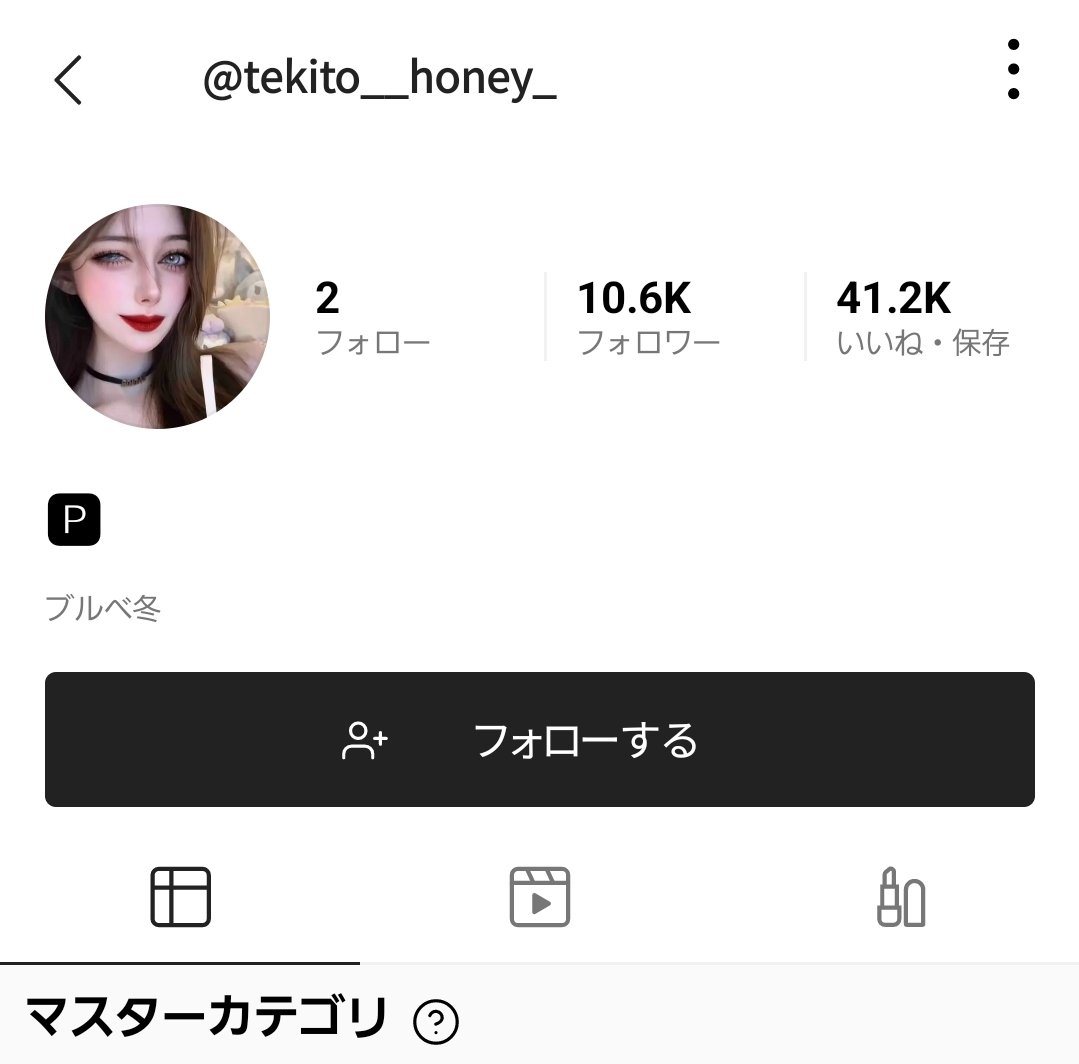Open the 10.6K フォロワー followers list
The width and height of the screenshot is (1079, 1064).
648,318
